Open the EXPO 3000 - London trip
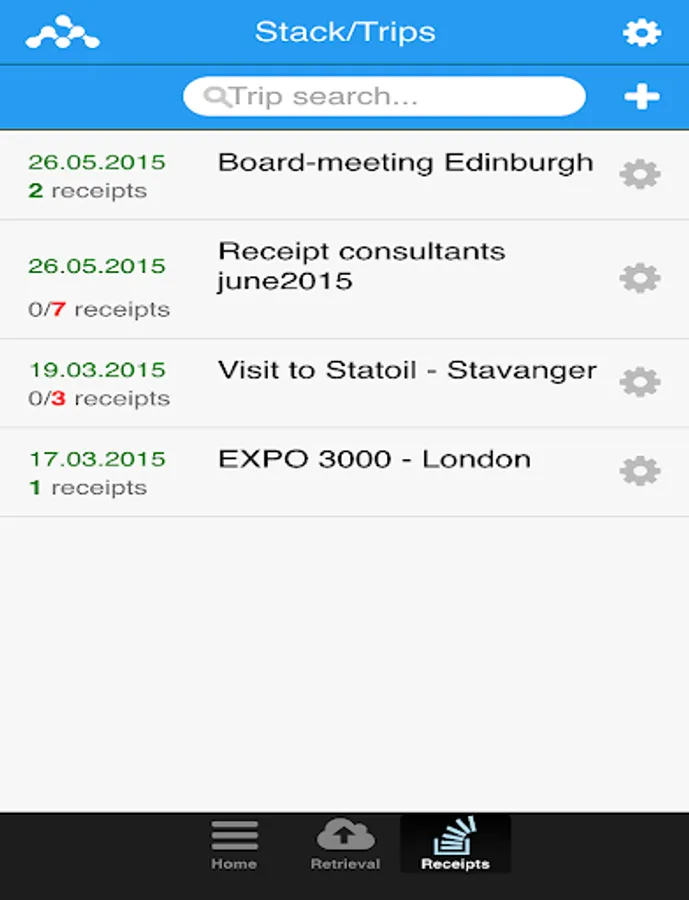Viewport: 689px width, 900px height. (374, 460)
